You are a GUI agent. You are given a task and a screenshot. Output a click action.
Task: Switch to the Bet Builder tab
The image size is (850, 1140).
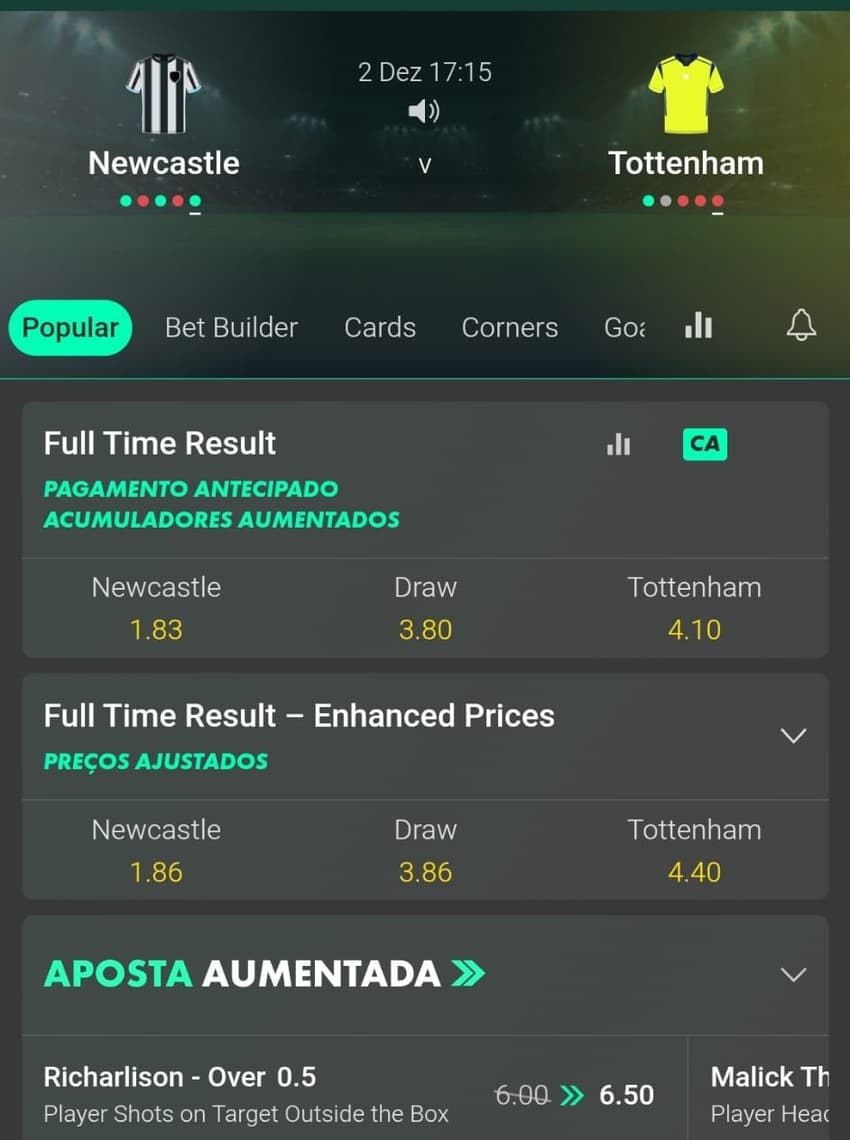[231, 327]
